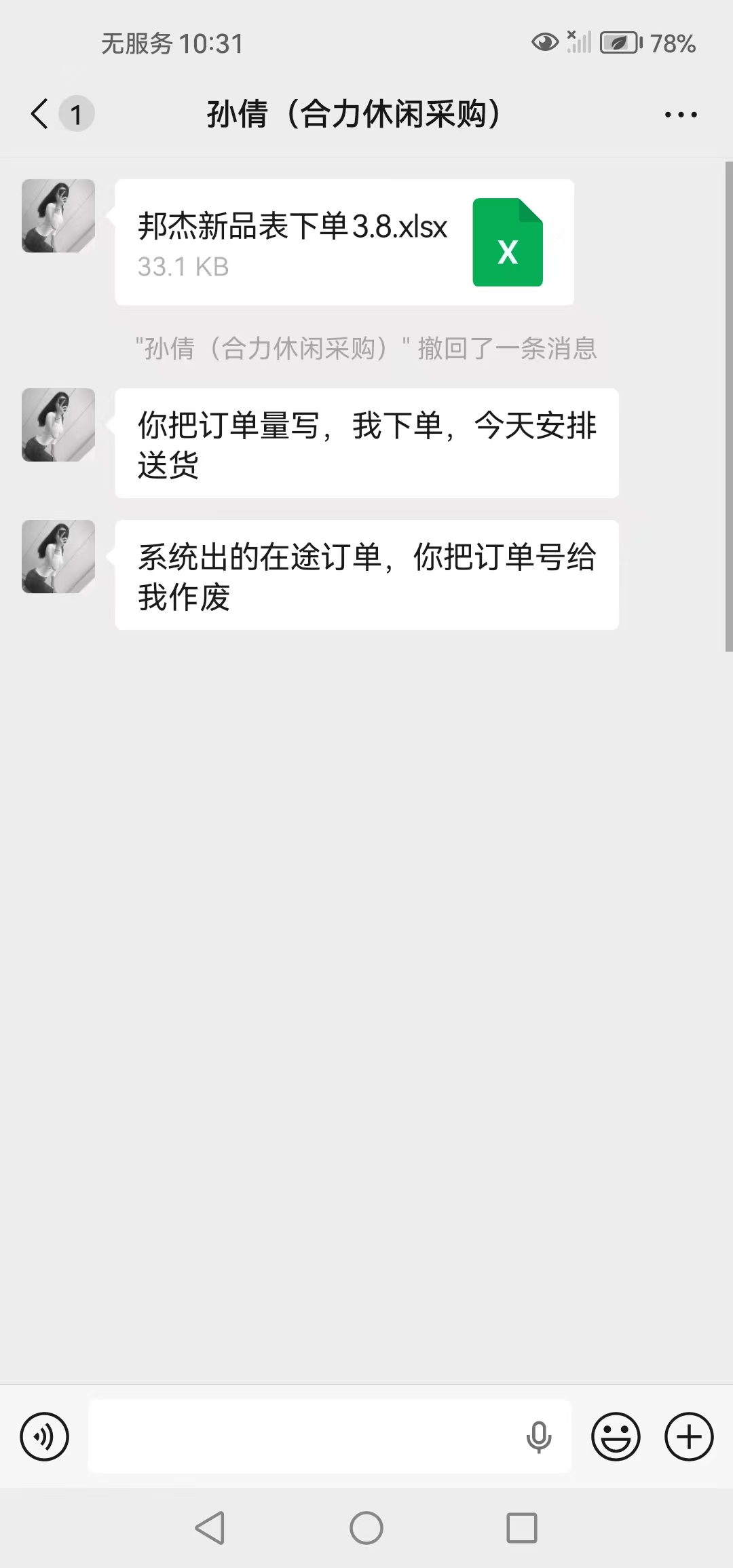Go back to the chat list
The width and height of the screenshot is (733, 1568).
coord(41,113)
